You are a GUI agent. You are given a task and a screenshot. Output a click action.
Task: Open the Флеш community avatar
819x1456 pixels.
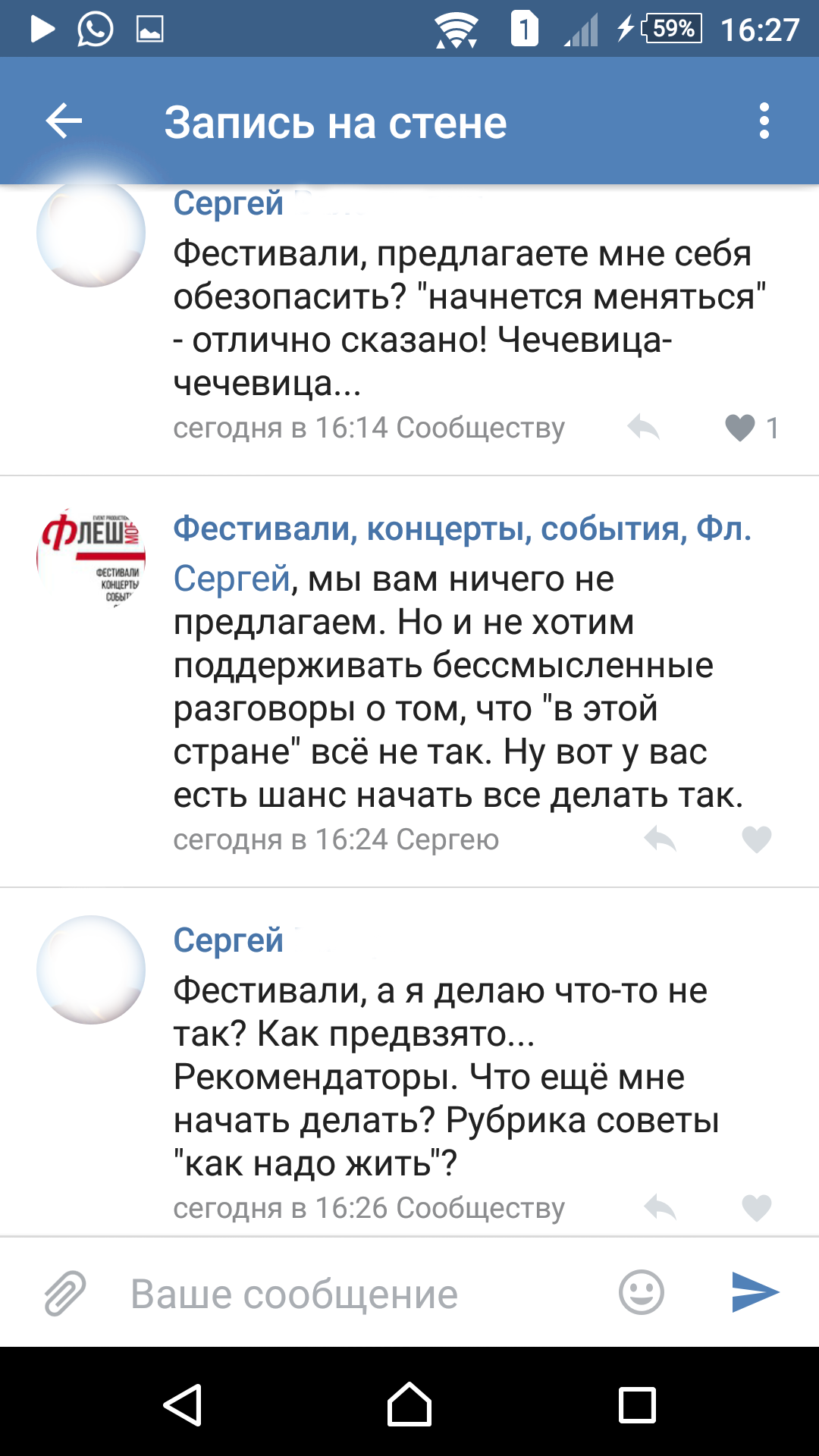click(x=91, y=557)
